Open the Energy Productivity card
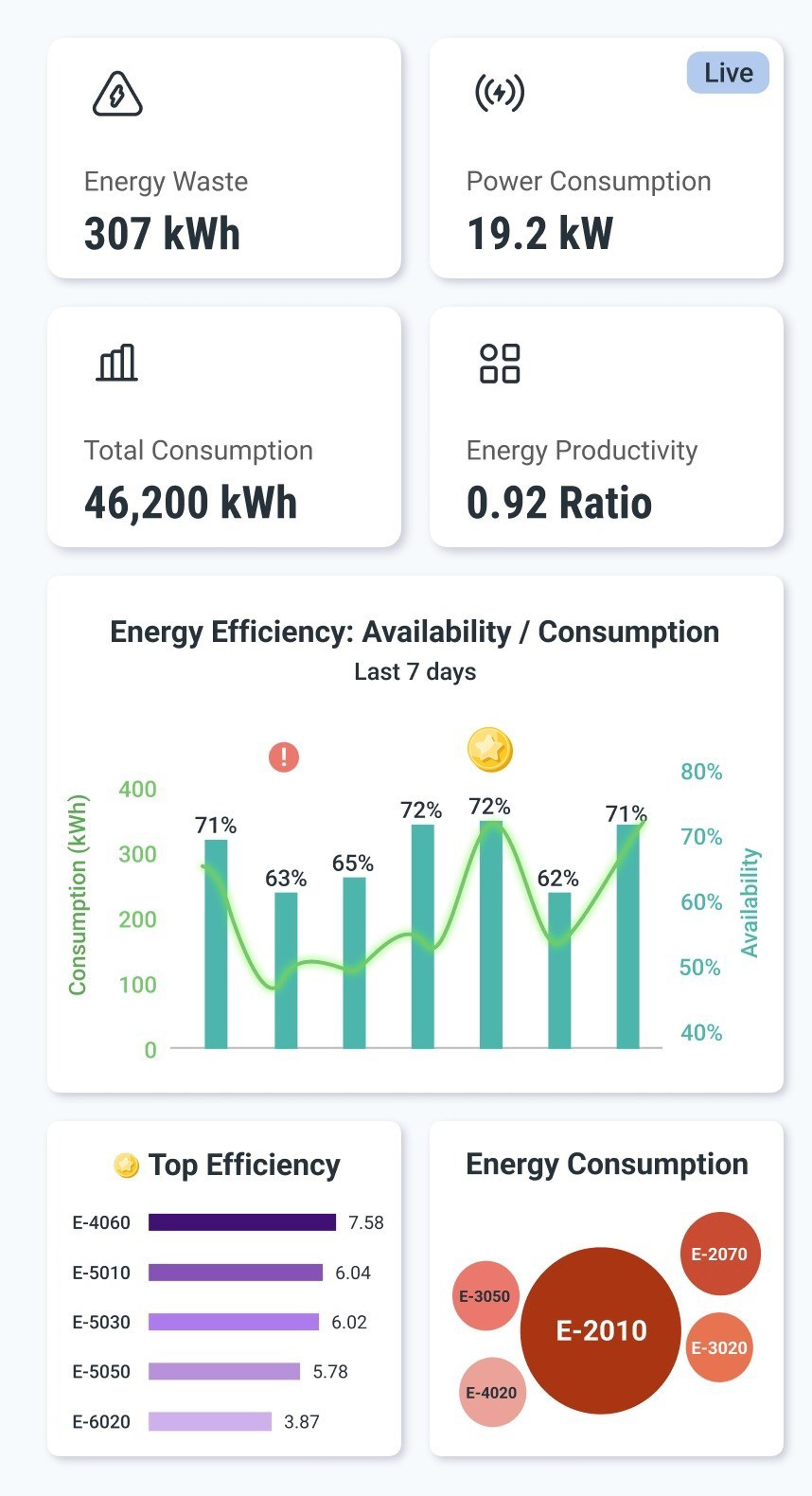 coord(606,427)
